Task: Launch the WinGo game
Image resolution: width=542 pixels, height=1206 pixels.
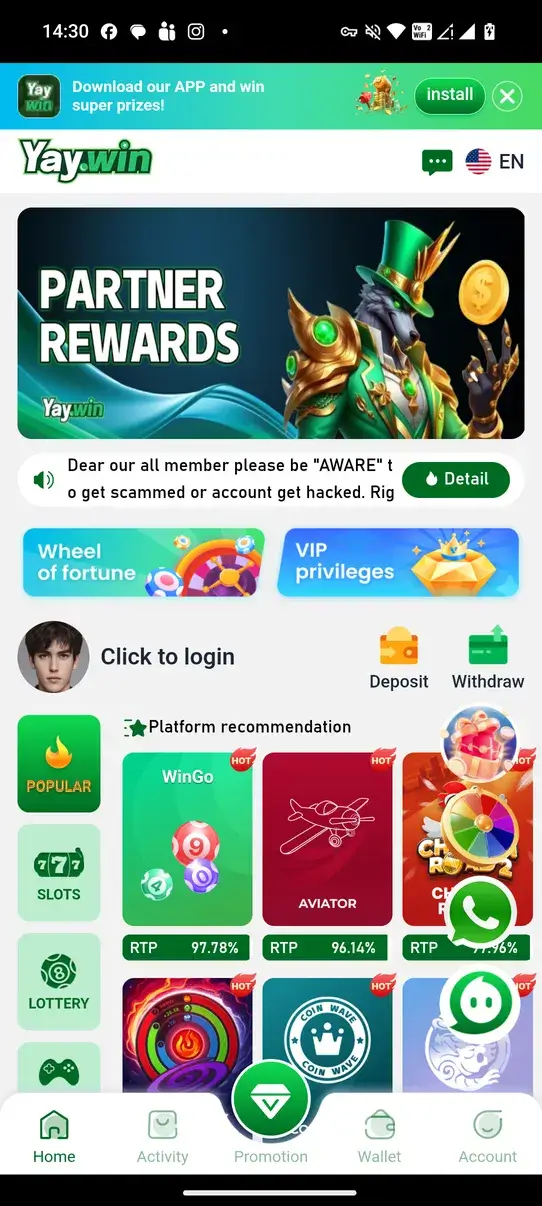Action: (x=187, y=839)
